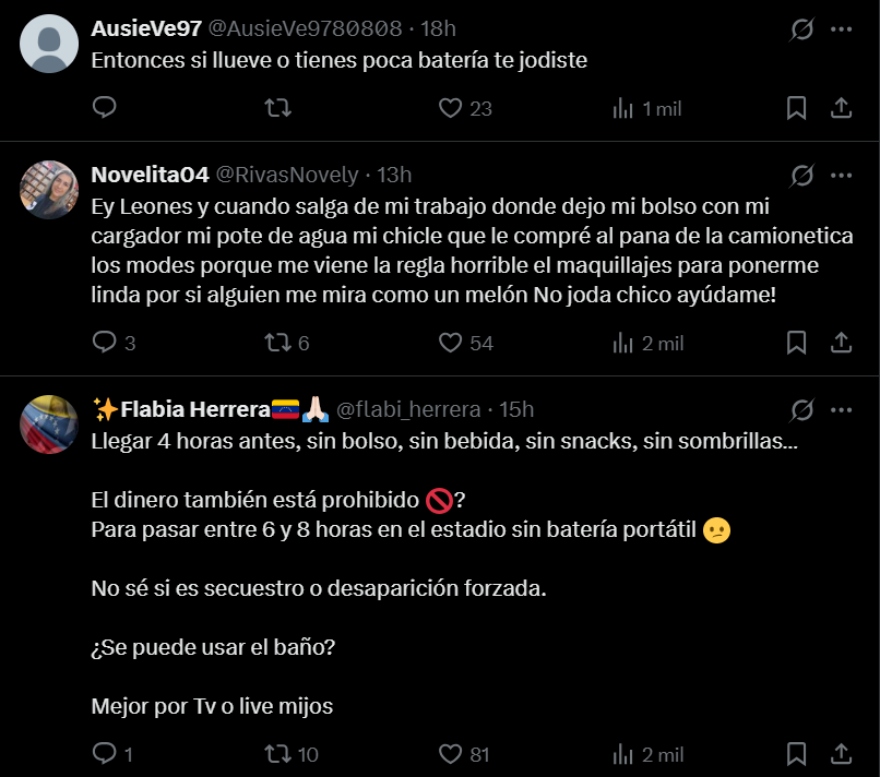This screenshot has height=777, width=880.
Task: Like Novelita04's tweet
Action: point(451,343)
